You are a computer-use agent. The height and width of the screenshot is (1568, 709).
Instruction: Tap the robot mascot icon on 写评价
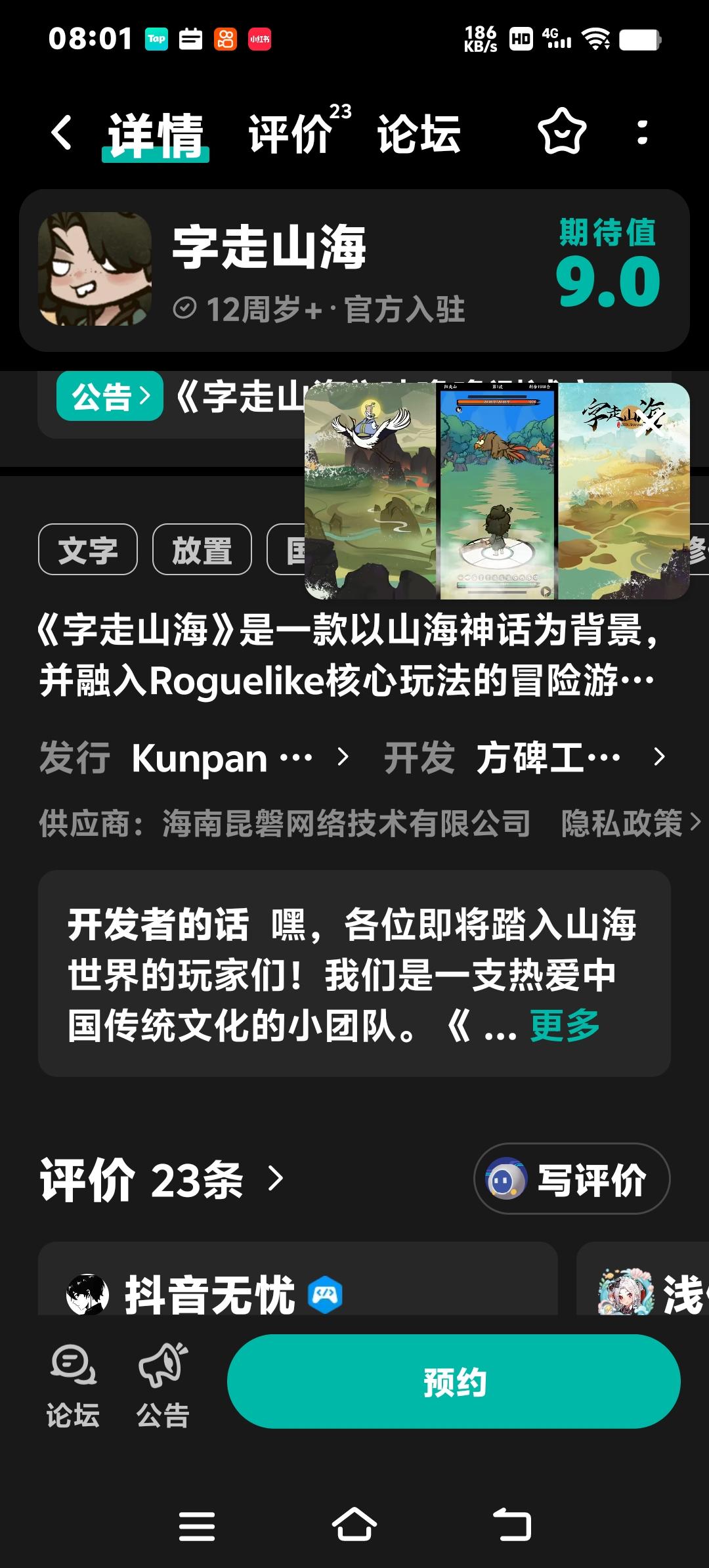tap(505, 1178)
